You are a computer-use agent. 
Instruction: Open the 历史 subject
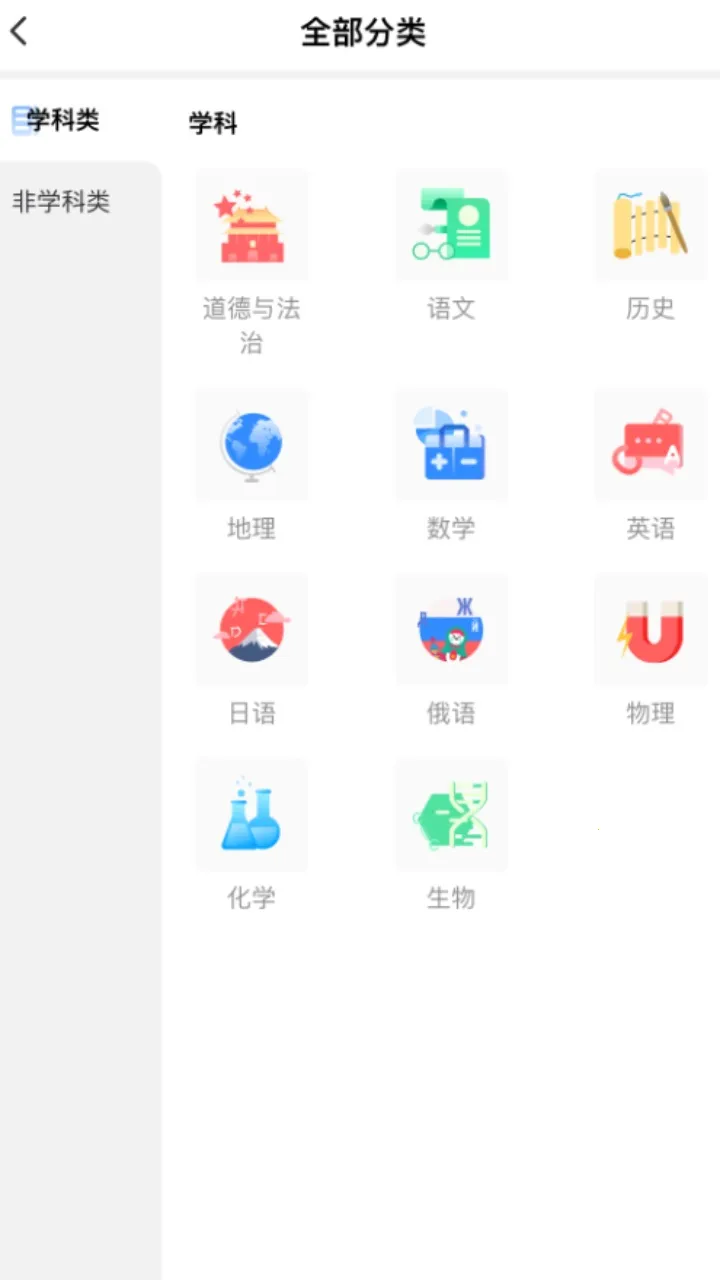(650, 227)
